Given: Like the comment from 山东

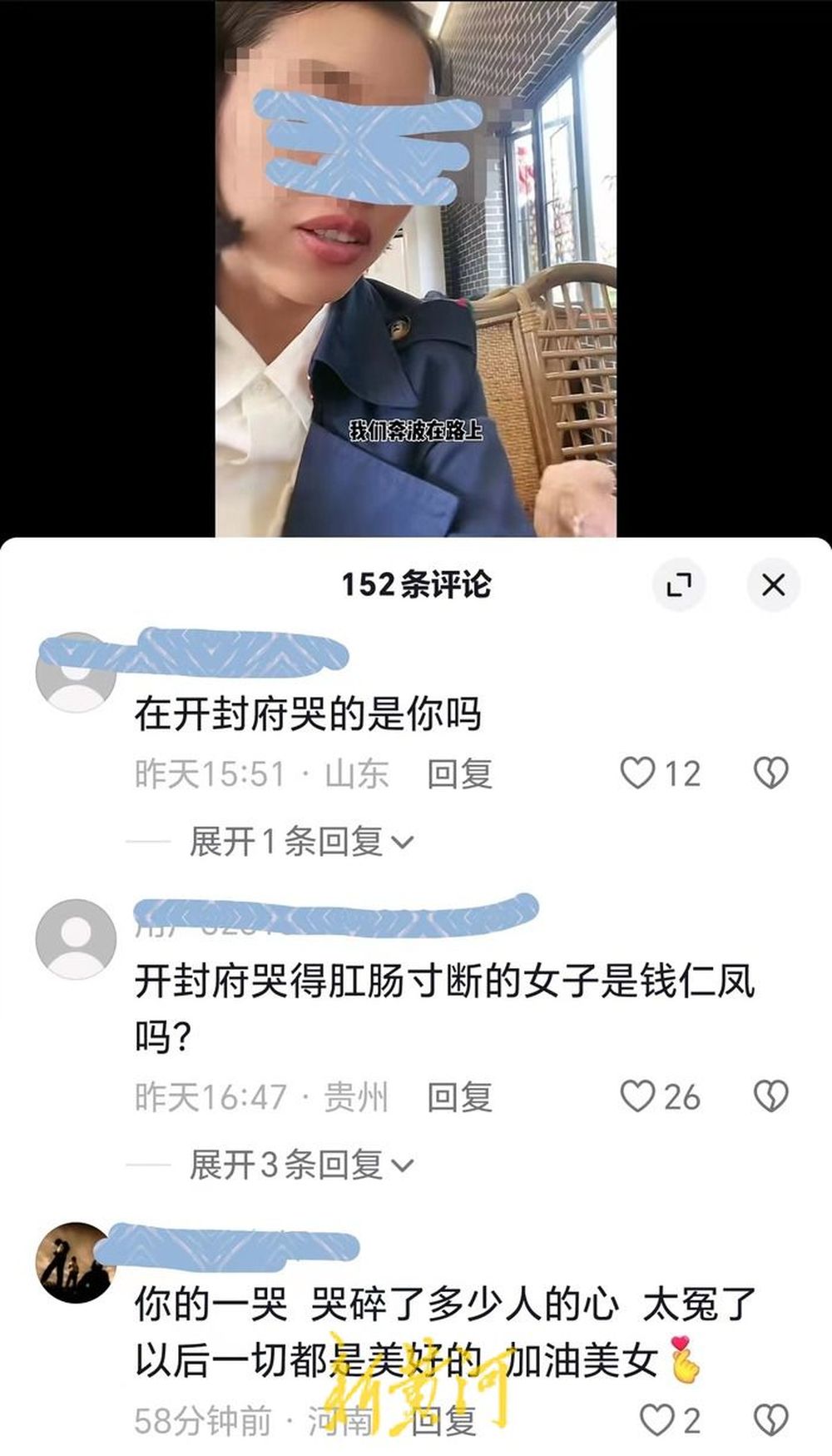Looking at the screenshot, I should [660, 773].
